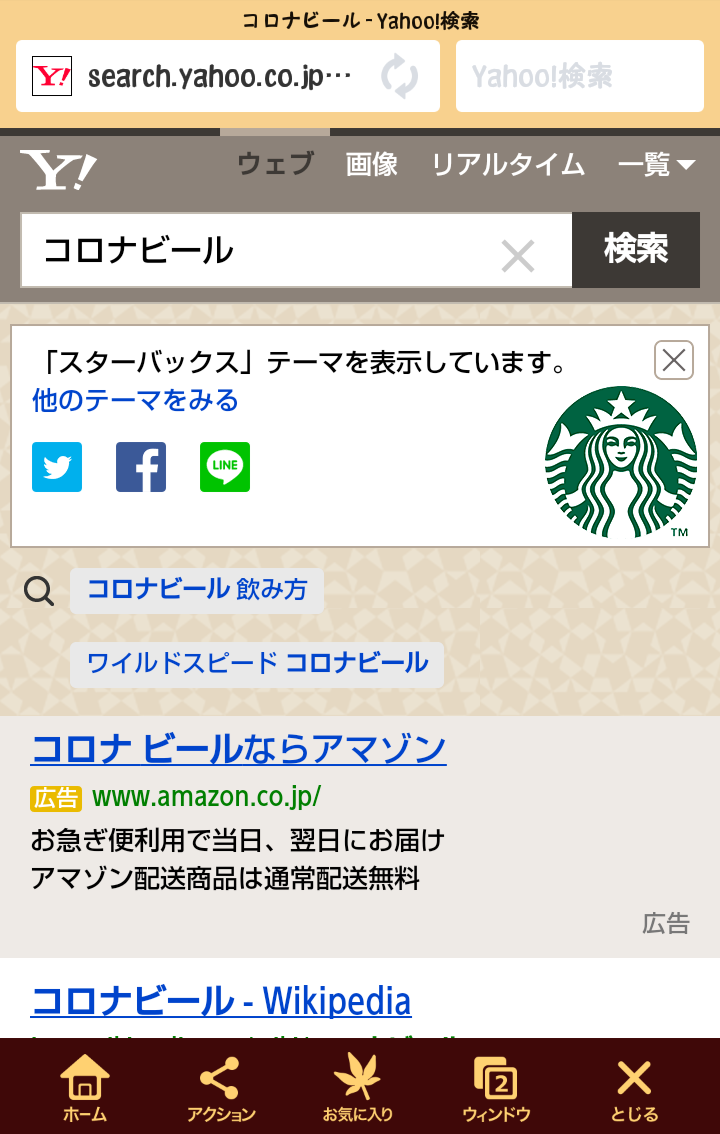Open the 他のテーマをみる link

click(x=135, y=401)
